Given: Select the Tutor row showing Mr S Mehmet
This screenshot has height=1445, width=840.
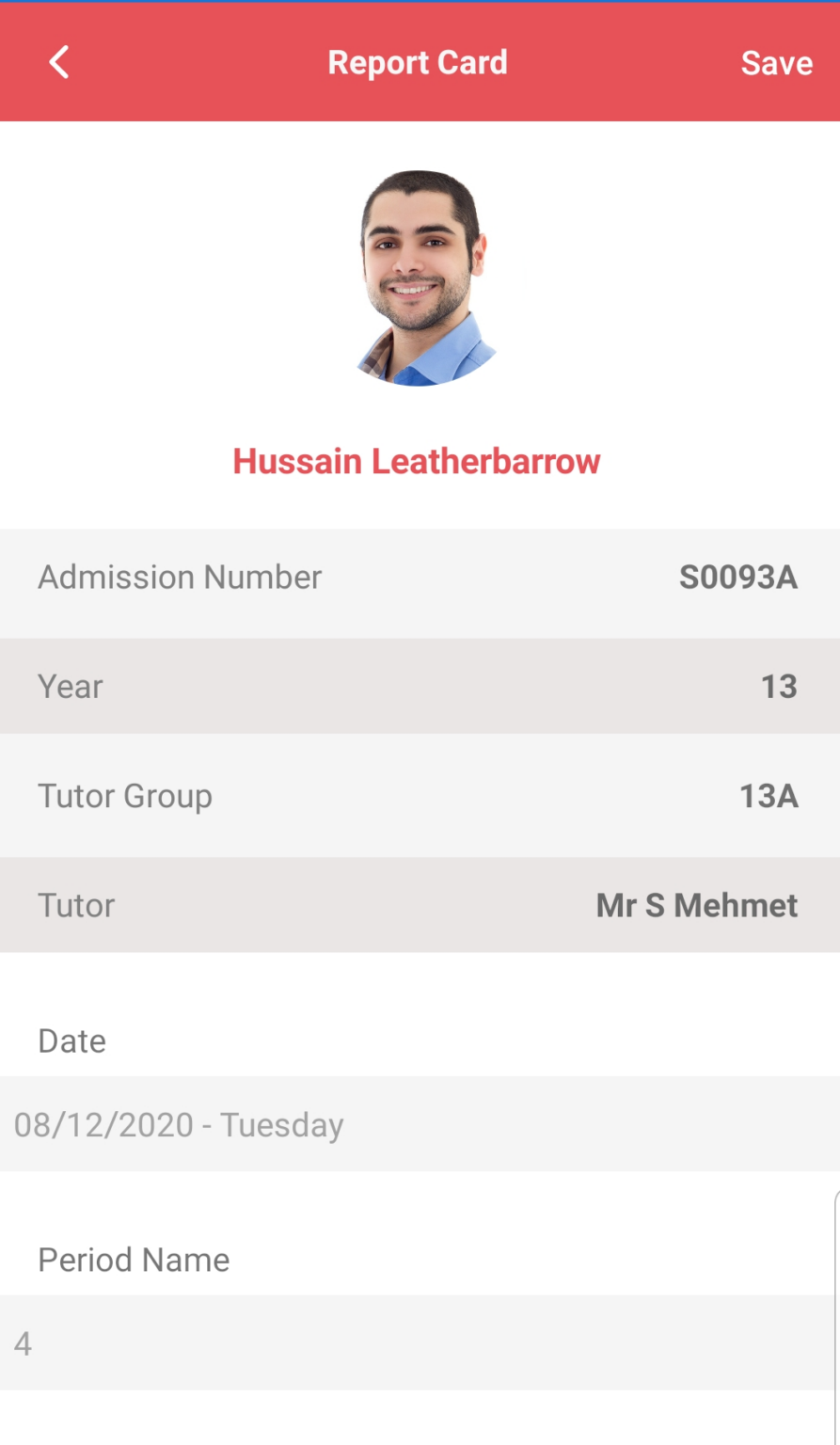Looking at the screenshot, I should click(420, 904).
